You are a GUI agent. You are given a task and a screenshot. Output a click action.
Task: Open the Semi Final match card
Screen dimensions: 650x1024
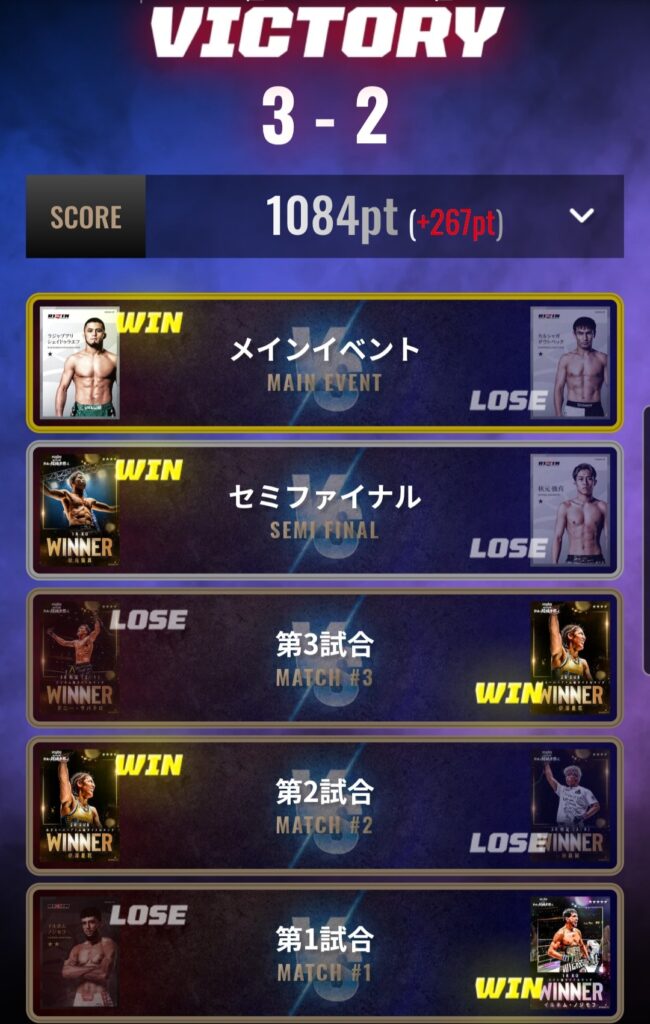[x=325, y=510]
